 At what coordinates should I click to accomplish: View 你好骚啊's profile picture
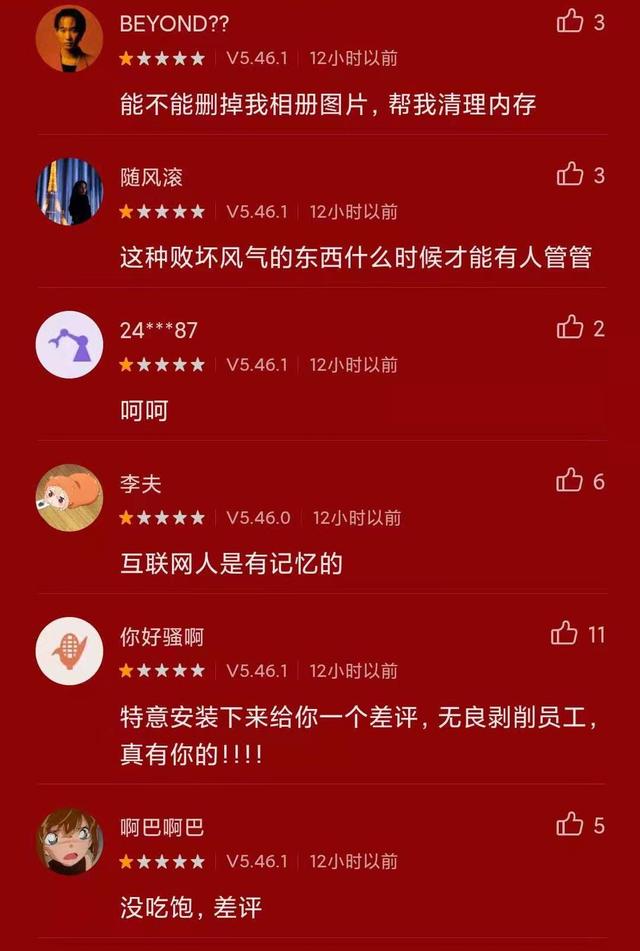point(69,651)
